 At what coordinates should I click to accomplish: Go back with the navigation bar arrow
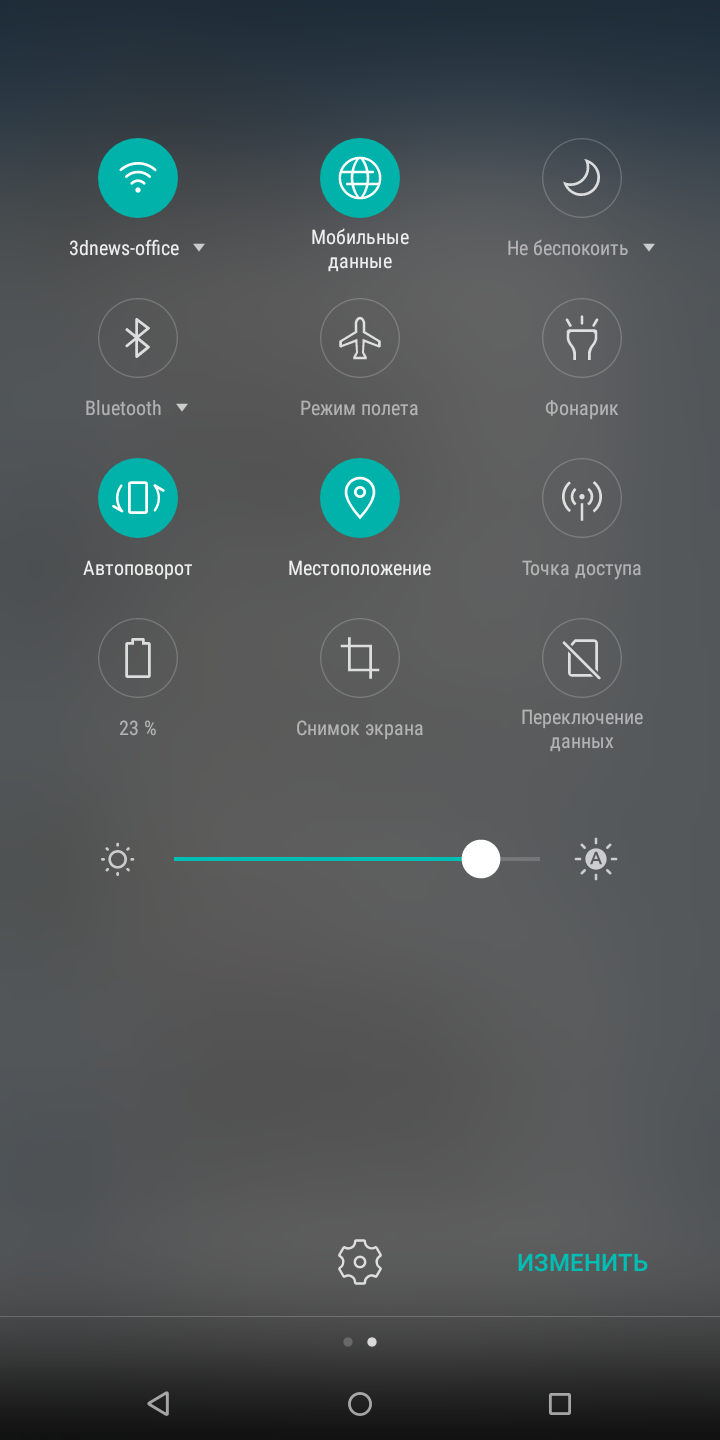point(158,1404)
